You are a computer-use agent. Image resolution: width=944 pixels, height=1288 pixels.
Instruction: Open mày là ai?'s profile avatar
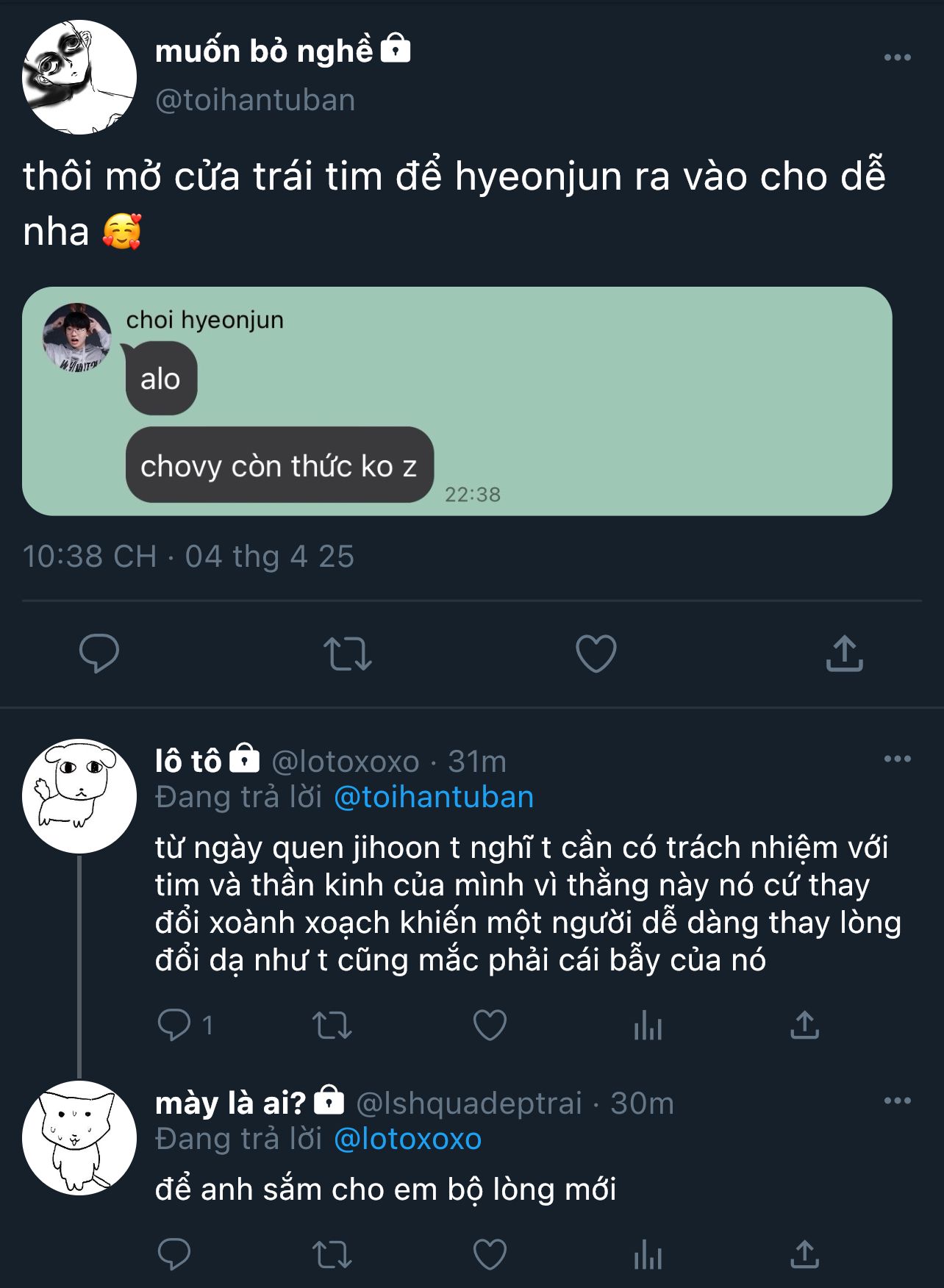(x=79, y=1138)
